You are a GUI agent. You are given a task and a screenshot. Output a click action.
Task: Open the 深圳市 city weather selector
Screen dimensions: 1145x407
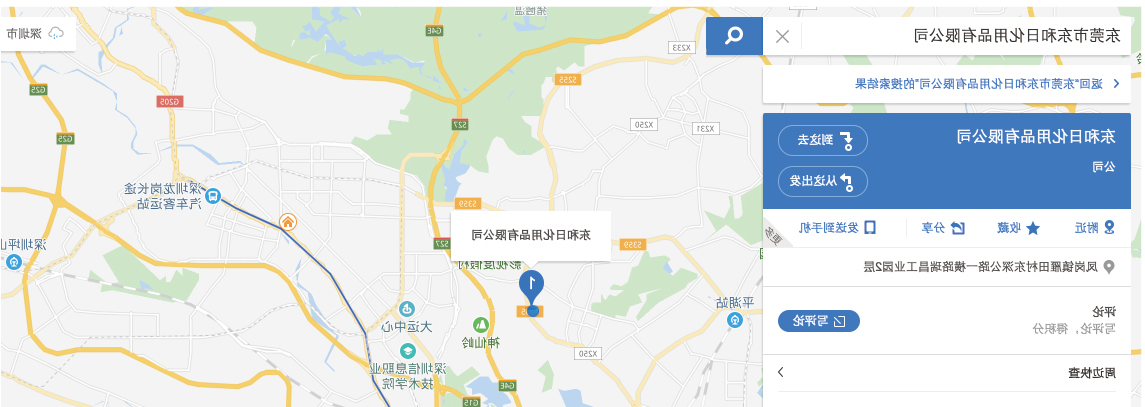tap(36, 33)
